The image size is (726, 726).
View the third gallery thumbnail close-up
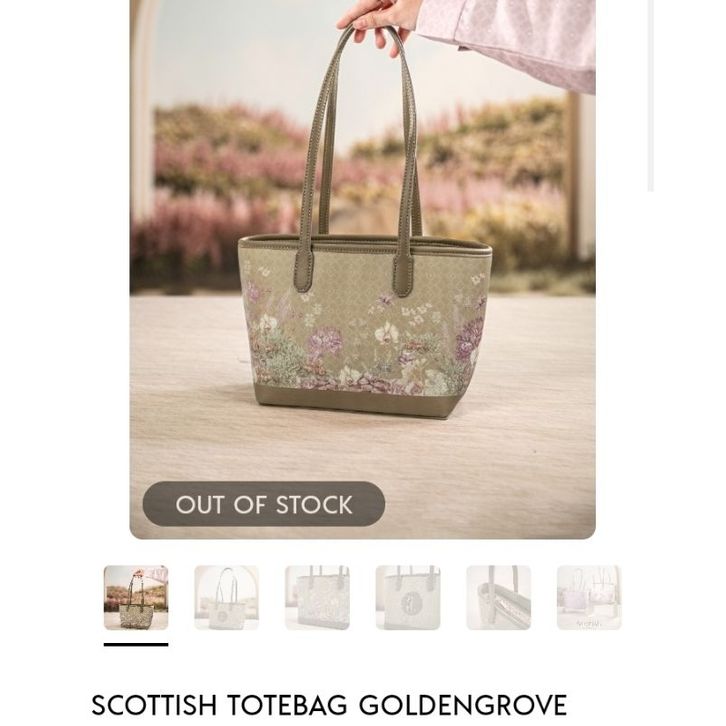click(x=317, y=598)
